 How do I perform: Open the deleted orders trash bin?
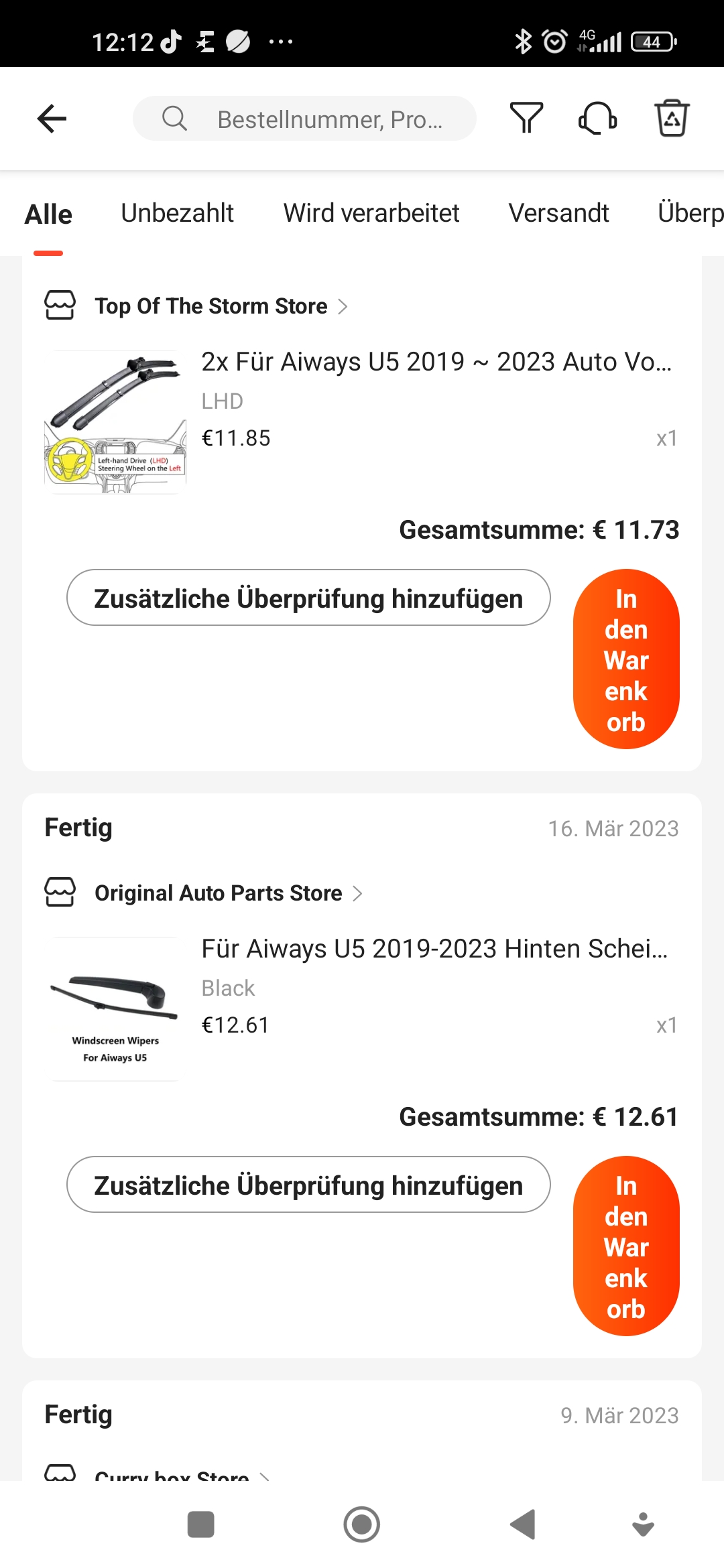(672, 118)
